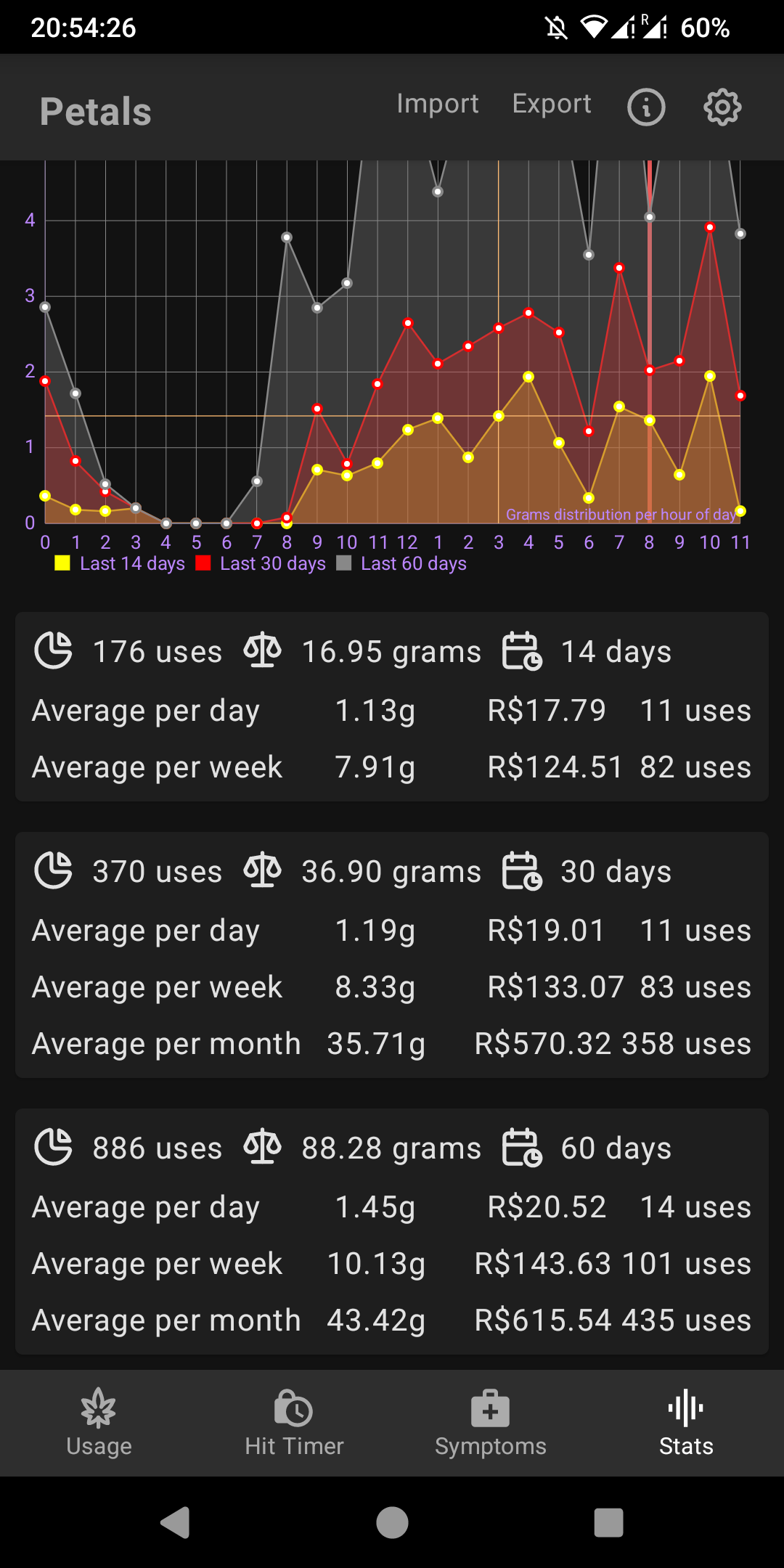This screenshot has height=1568, width=784.
Task: Switch to the Hit Timer tab
Action: (294, 1423)
